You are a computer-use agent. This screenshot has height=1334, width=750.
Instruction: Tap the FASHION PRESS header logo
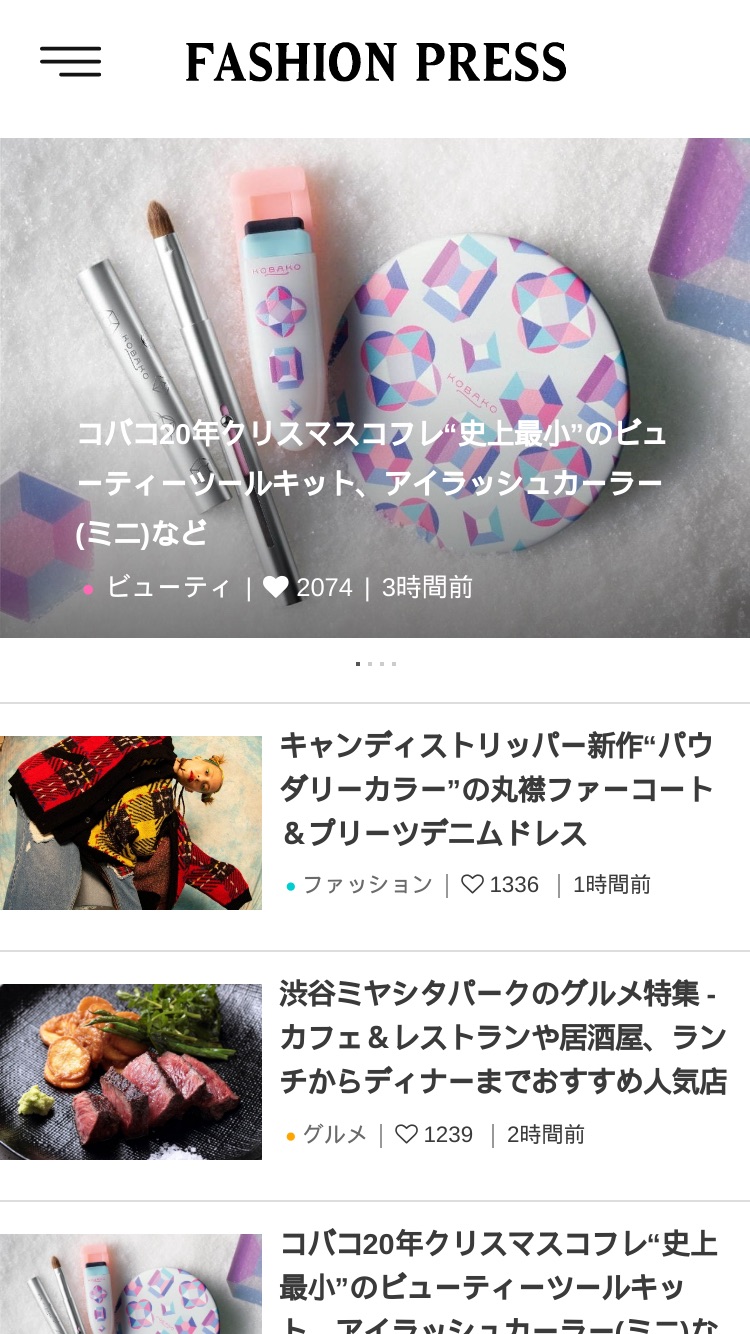[376, 62]
